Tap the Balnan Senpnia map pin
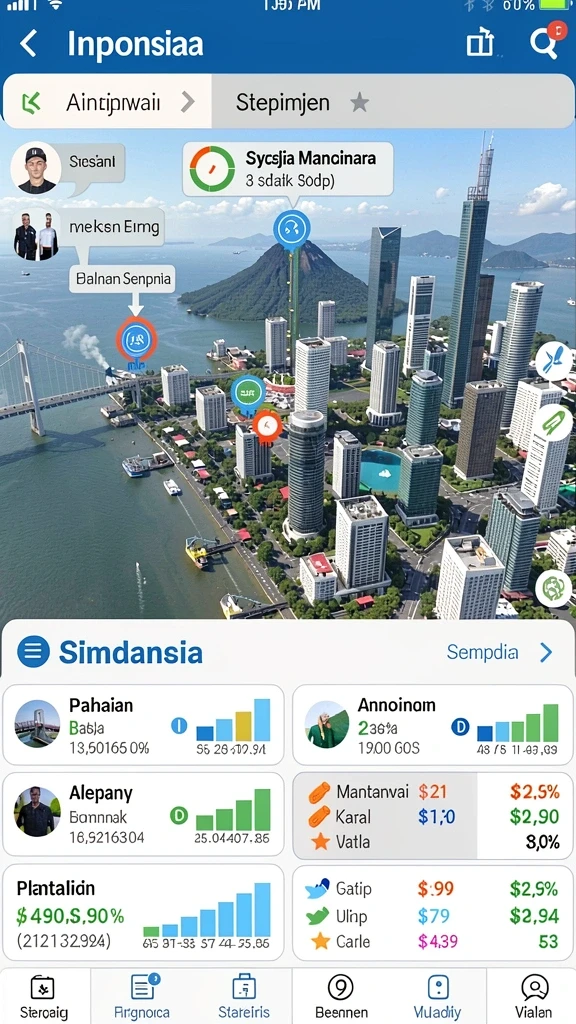This screenshot has height=1024, width=576. tap(136, 339)
